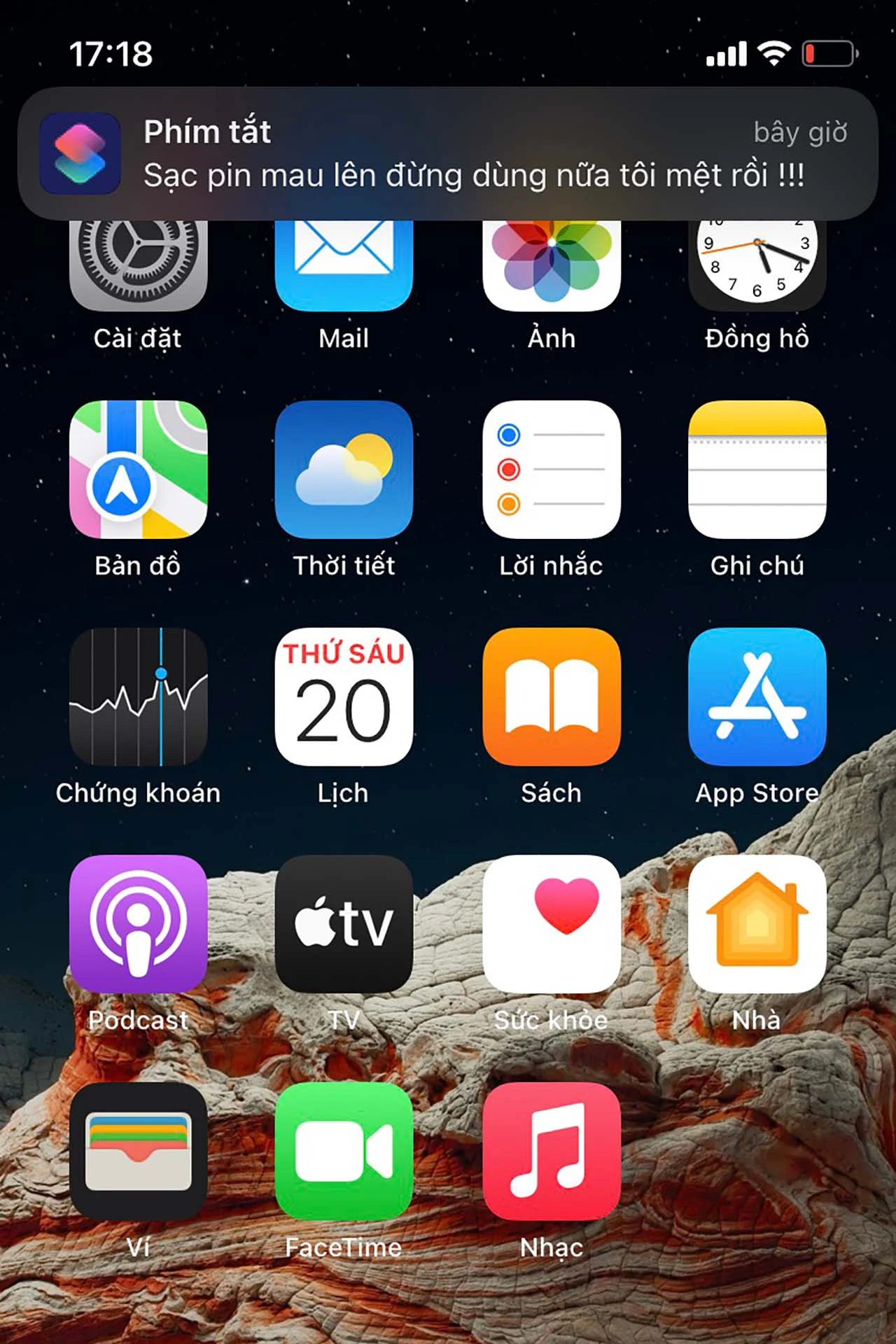Screen dimensions: 896x1344
Task: Launch the Mail app
Action: [x=344, y=266]
